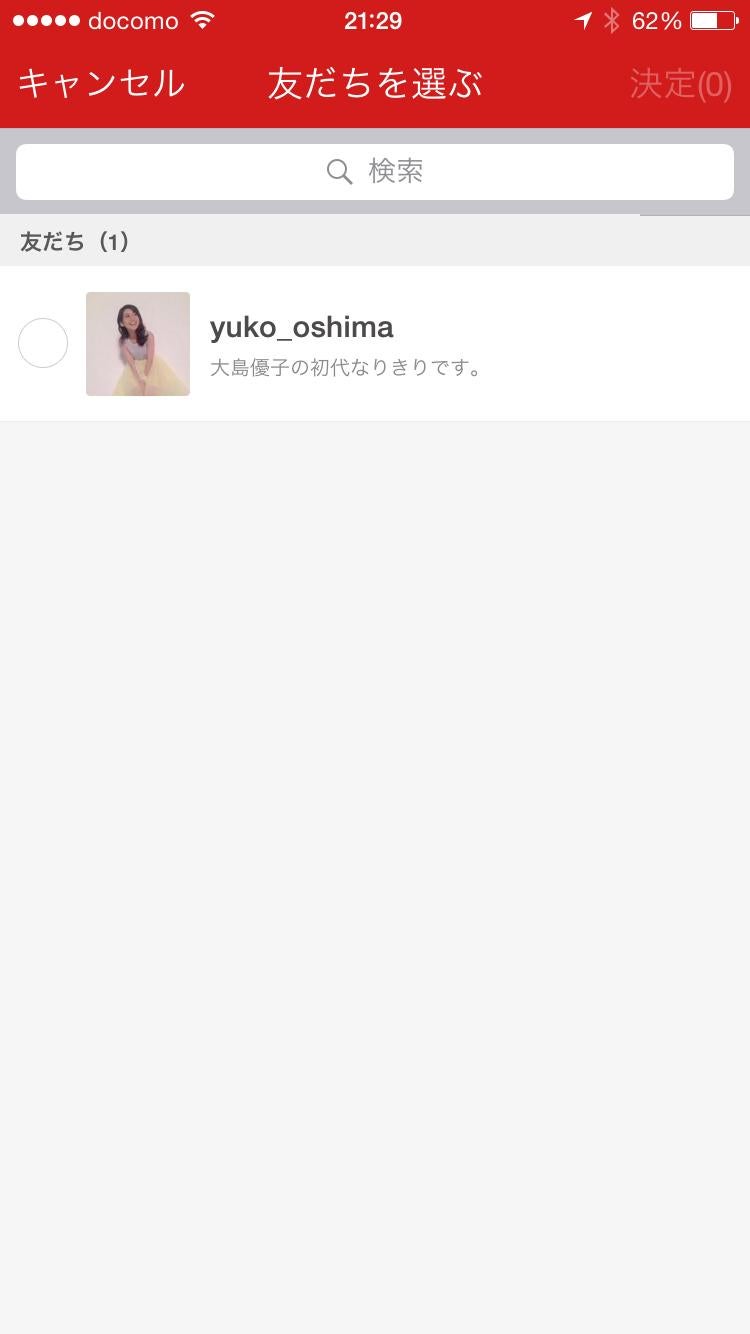Tap yuko_oshima's profile picture thumbnail
The image size is (750, 1334).
tap(137, 343)
